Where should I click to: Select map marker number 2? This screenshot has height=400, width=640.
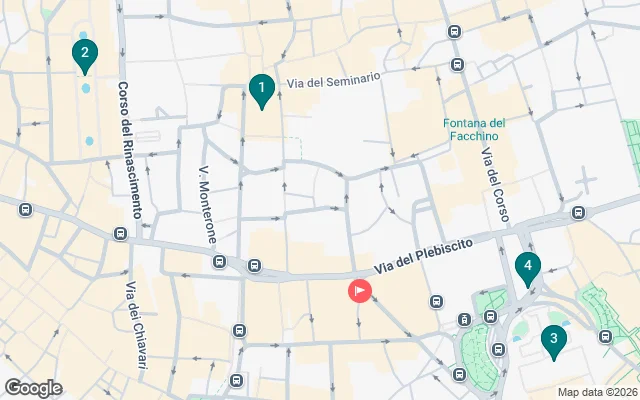click(85, 54)
